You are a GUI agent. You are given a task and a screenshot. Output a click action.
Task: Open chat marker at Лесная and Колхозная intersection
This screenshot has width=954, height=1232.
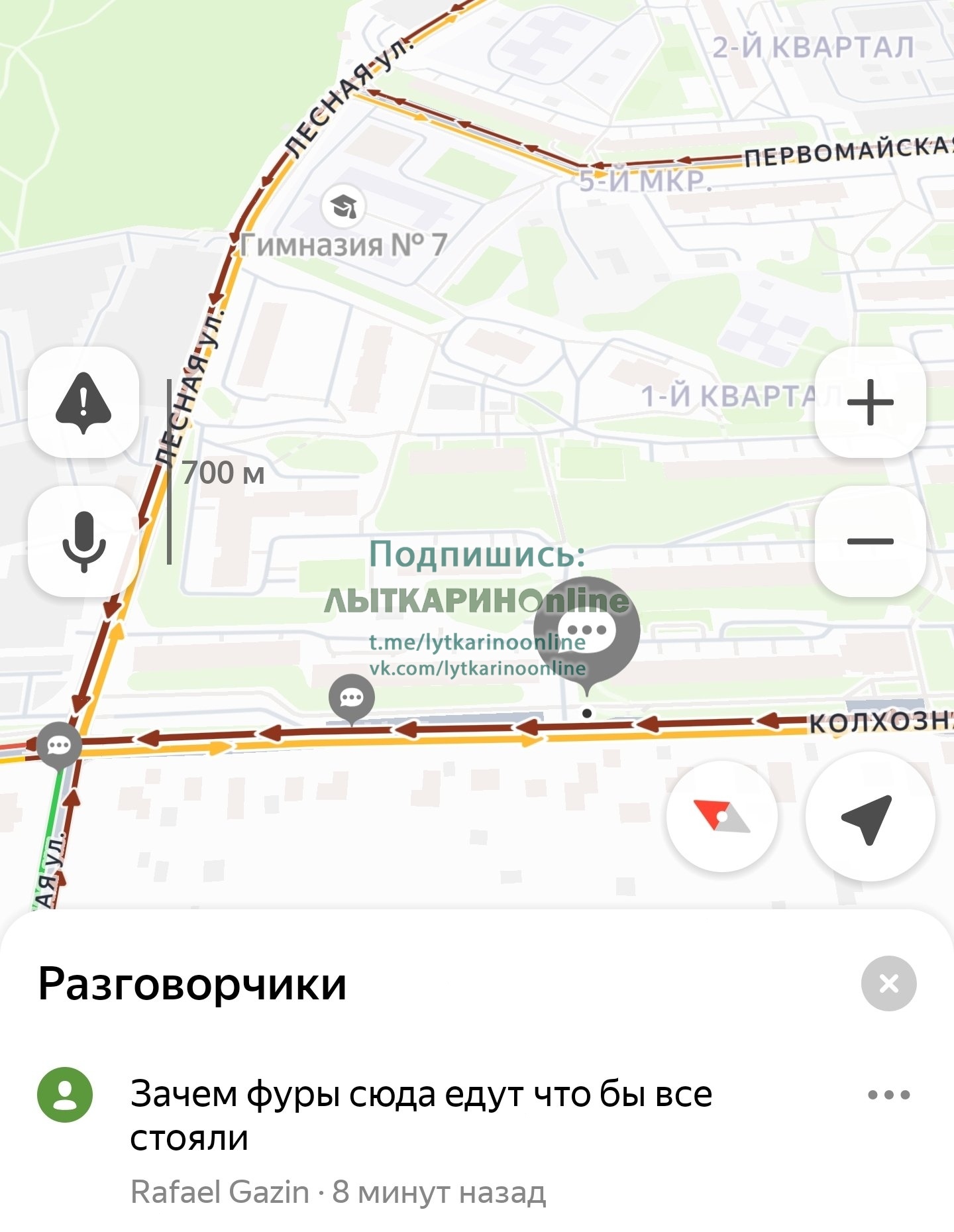59,746
